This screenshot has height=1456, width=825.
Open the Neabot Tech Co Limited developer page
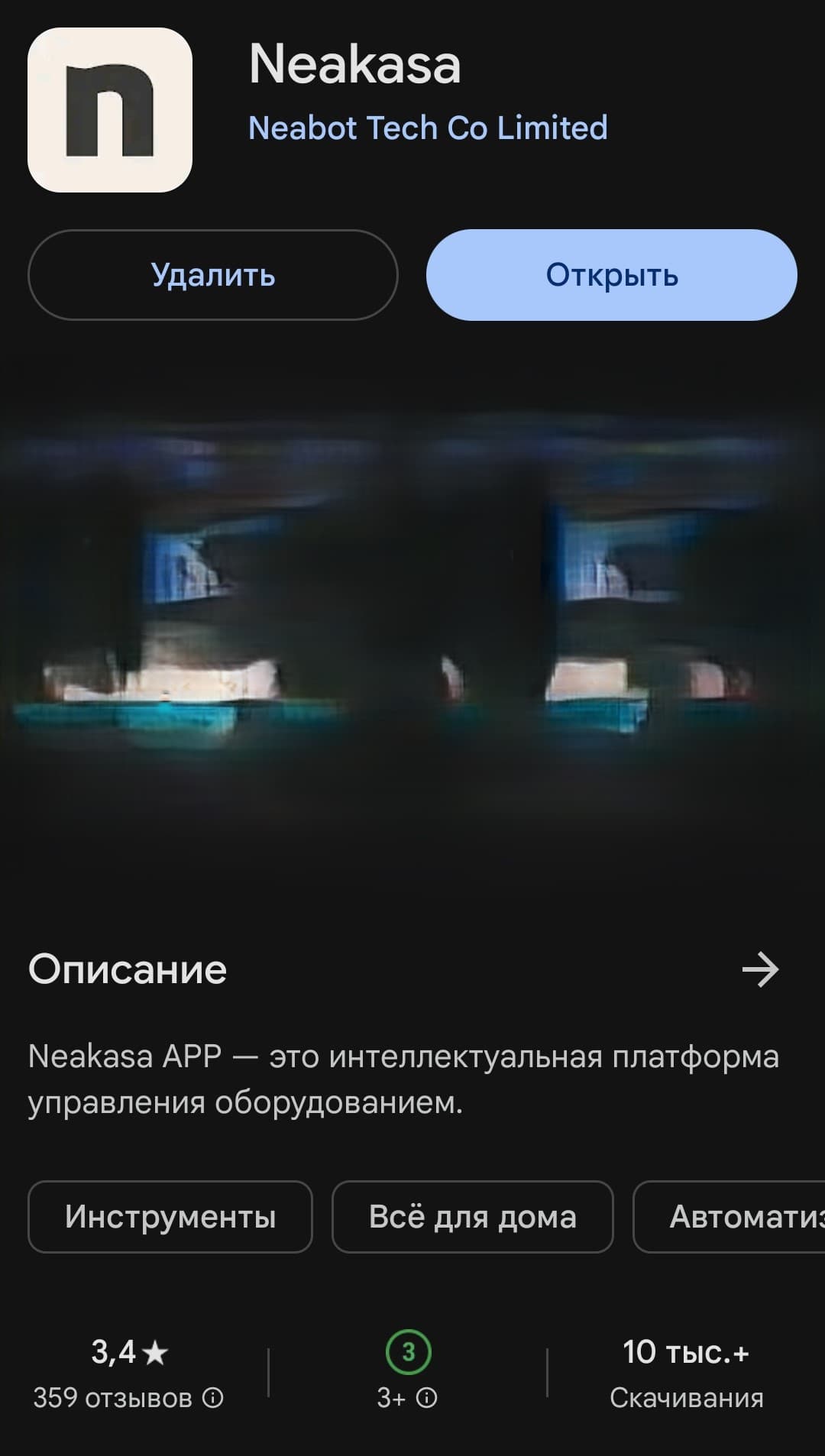pyautogui.click(x=428, y=128)
